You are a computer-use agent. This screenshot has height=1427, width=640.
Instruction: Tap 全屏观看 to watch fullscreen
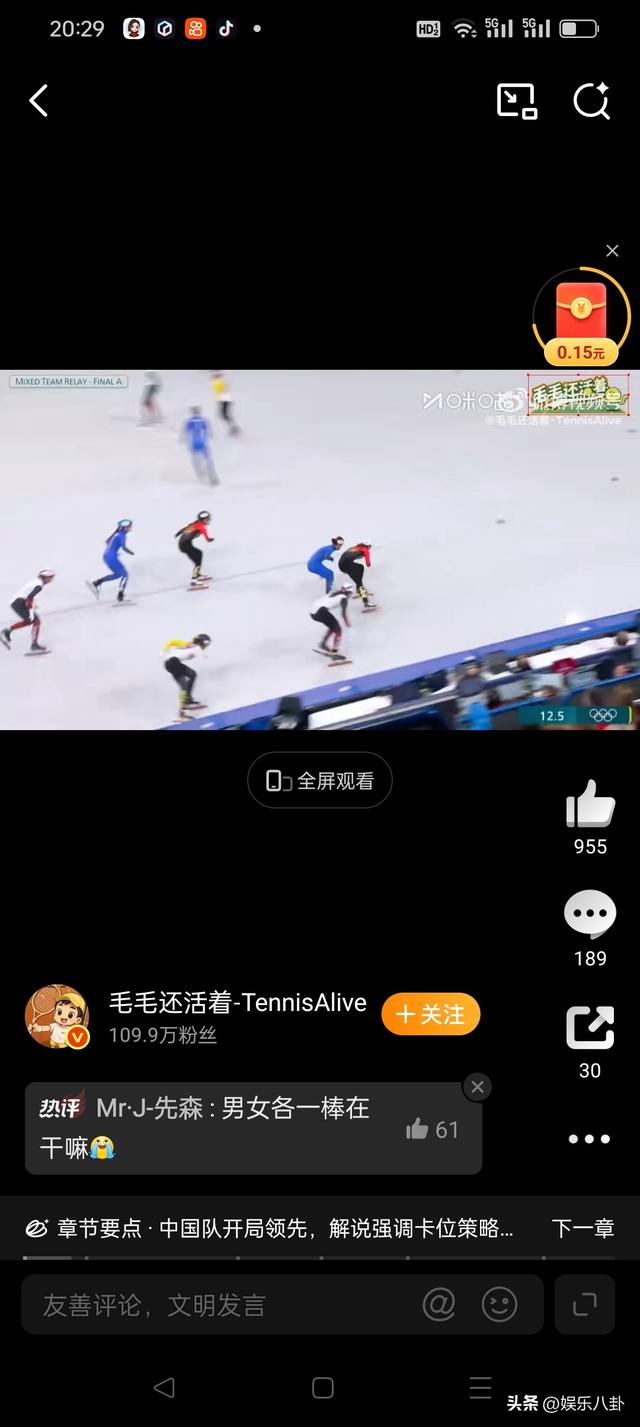point(320,781)
